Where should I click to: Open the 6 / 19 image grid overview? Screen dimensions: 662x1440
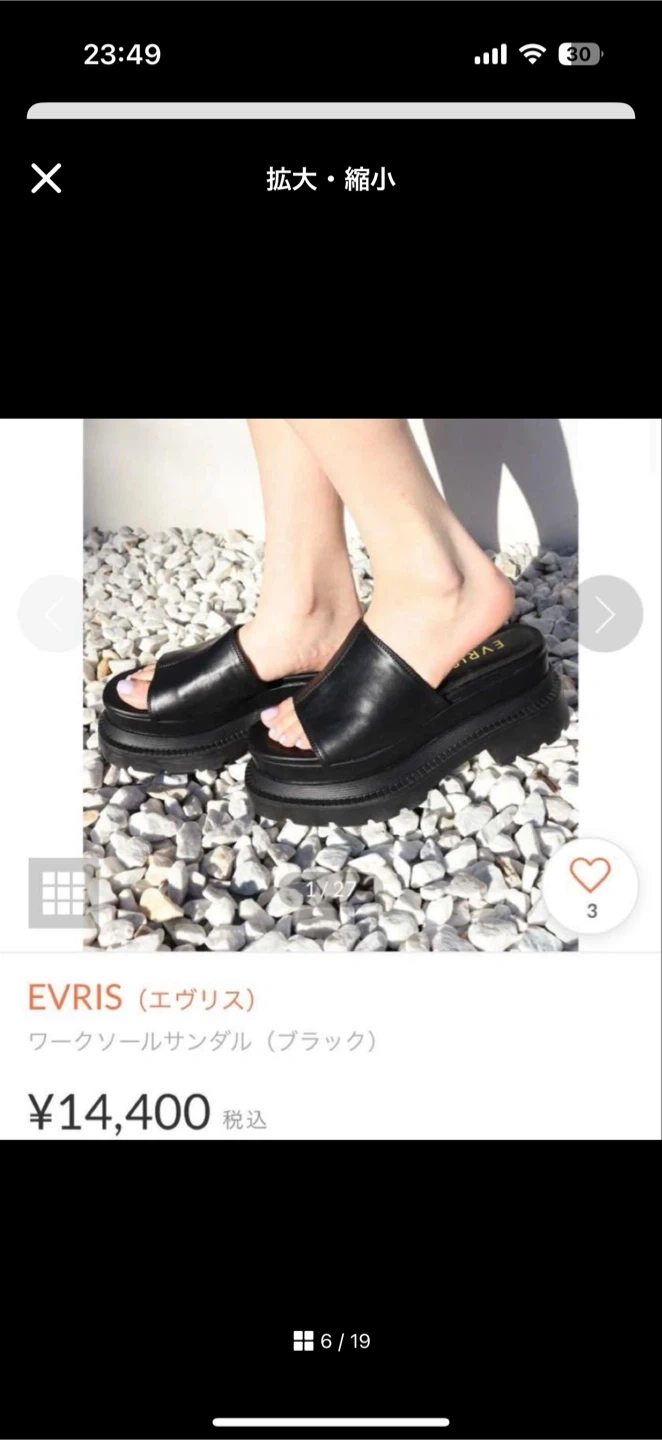331,1341
